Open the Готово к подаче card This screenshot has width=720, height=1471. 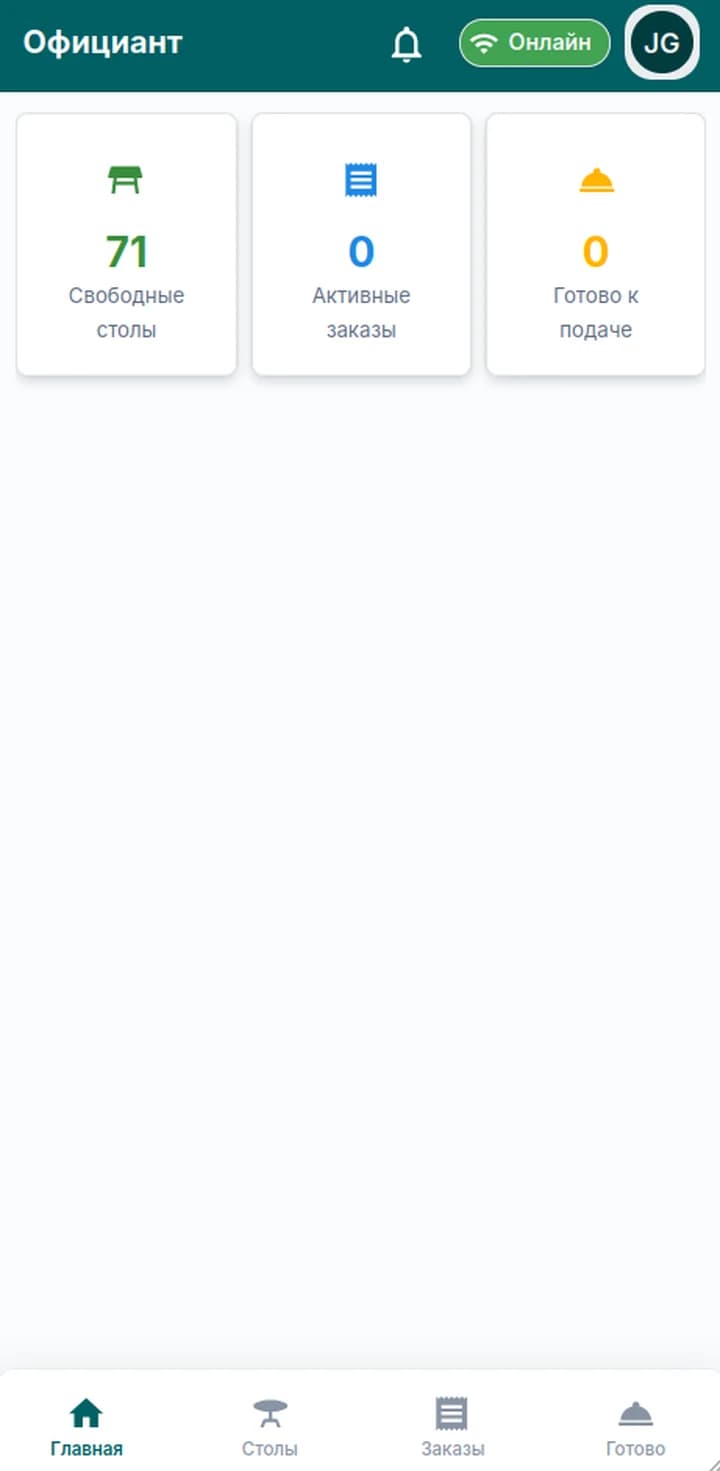click(x=595, y=245)
